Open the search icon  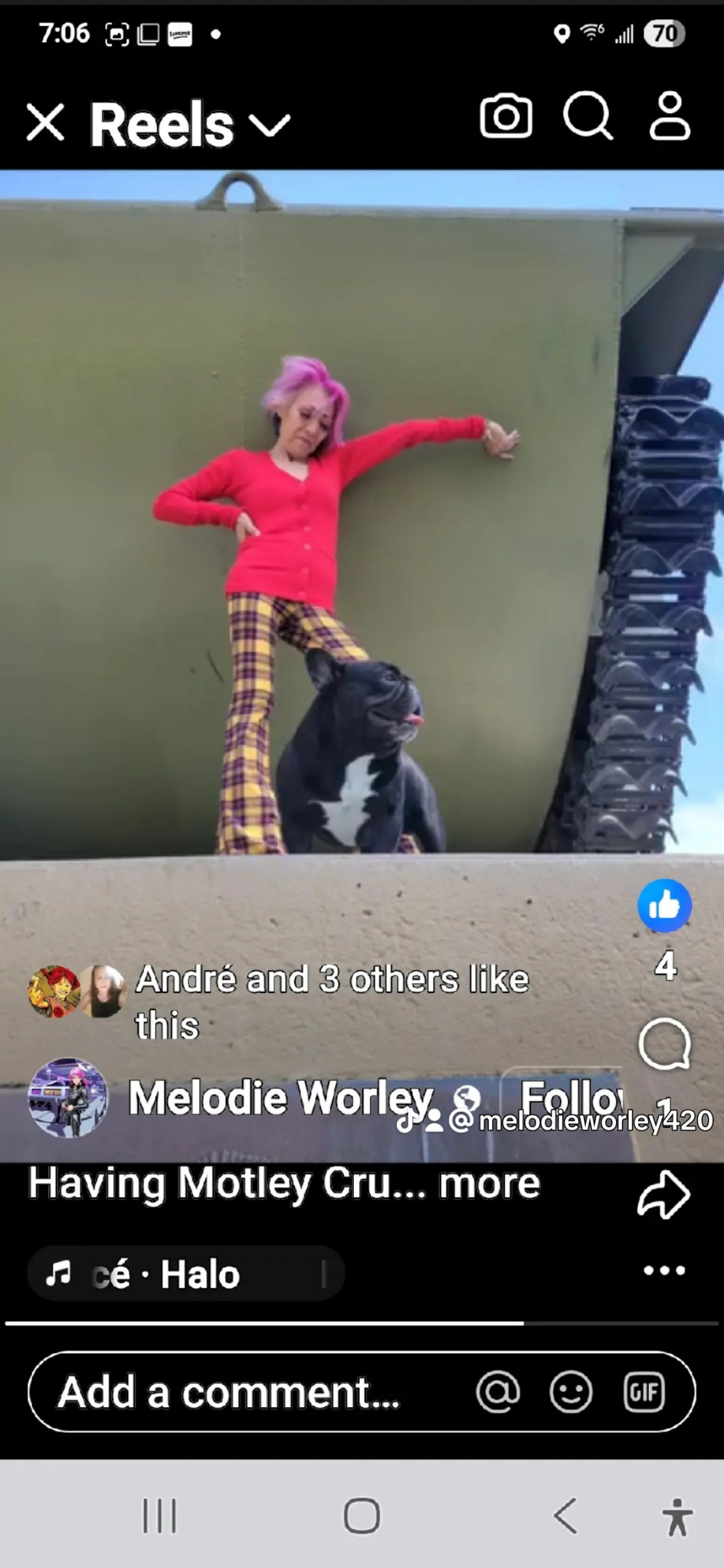pos(588,117)
